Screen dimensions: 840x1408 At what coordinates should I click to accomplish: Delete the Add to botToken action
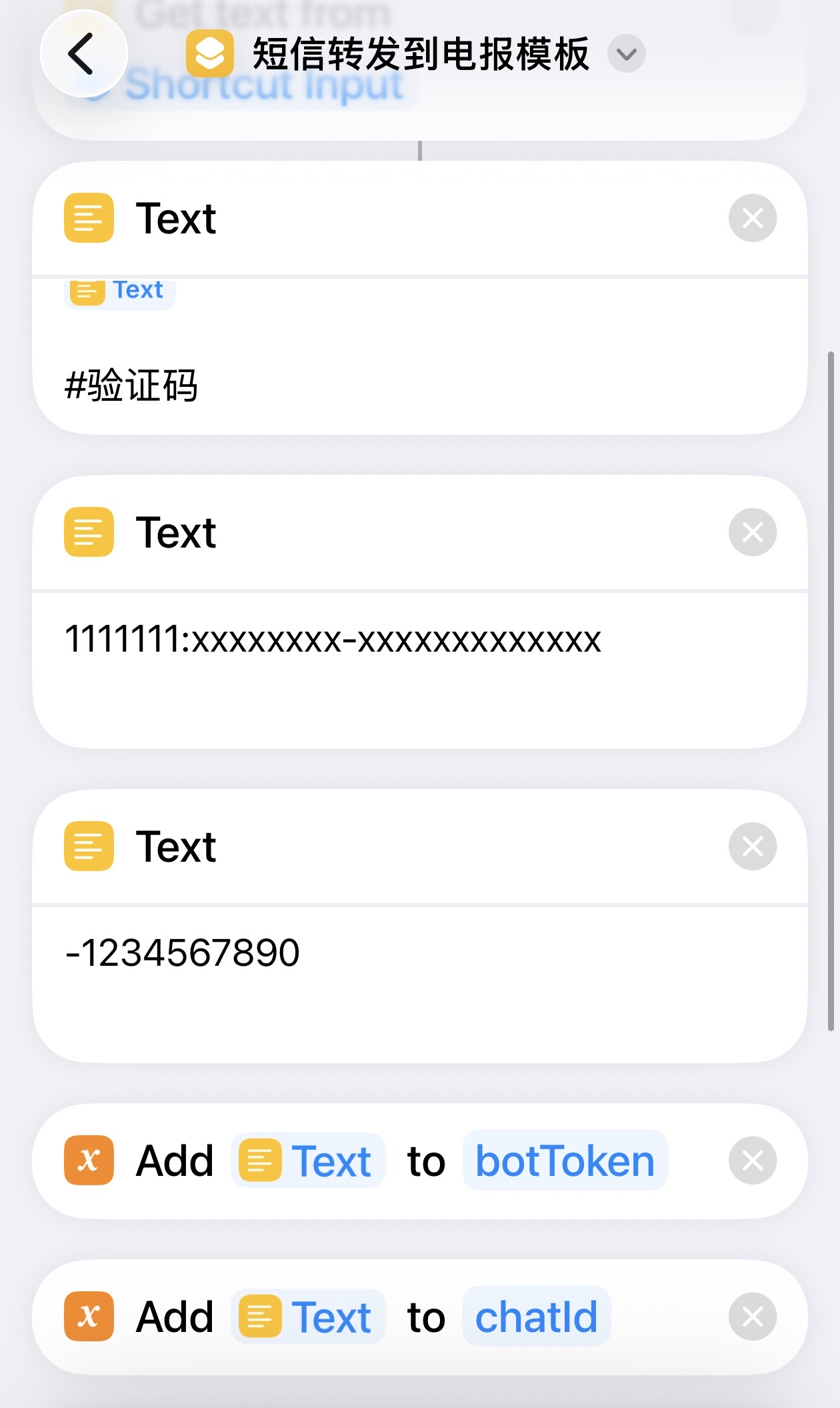pyautogui.click(x=752, y=1161)
